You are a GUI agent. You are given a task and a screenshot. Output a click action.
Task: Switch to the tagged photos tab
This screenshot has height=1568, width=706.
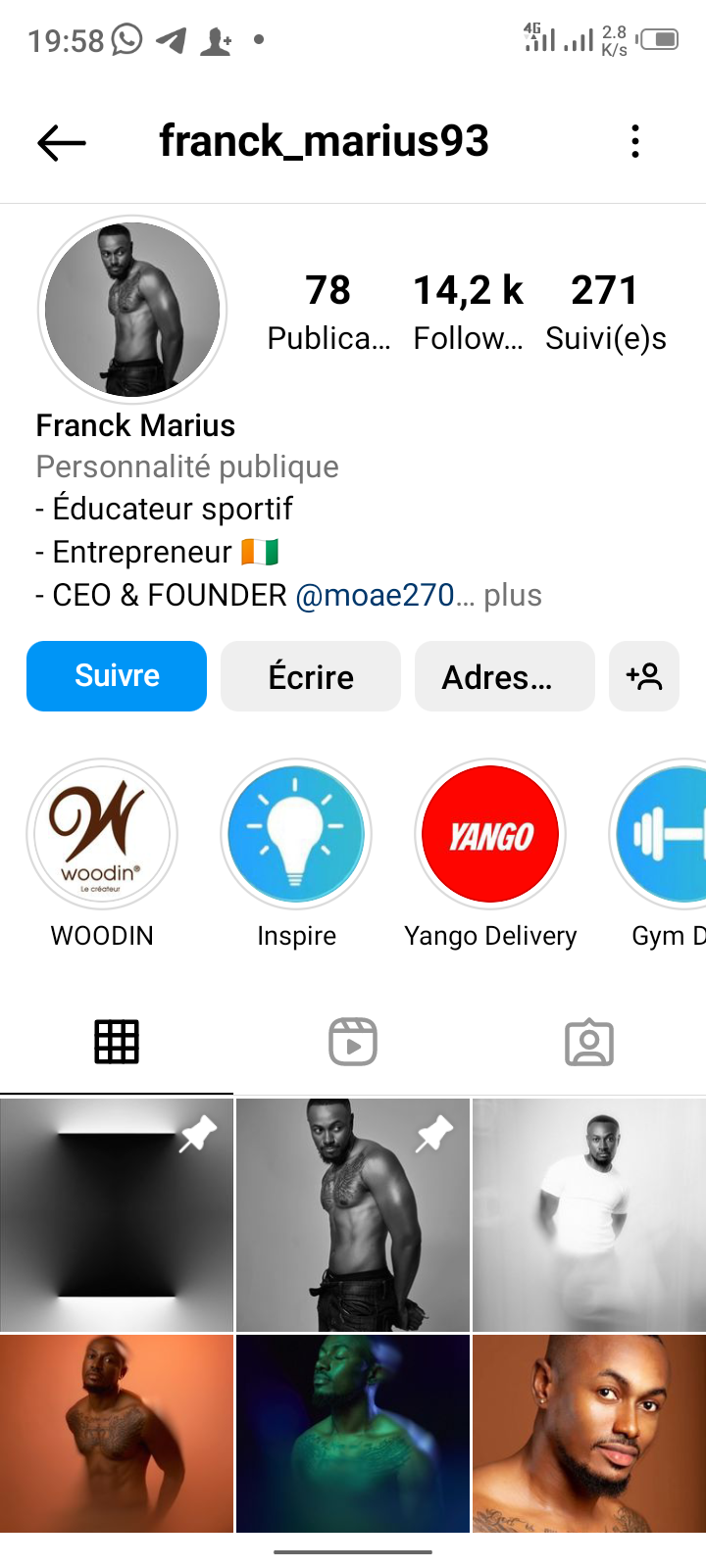click(589, 1042)
